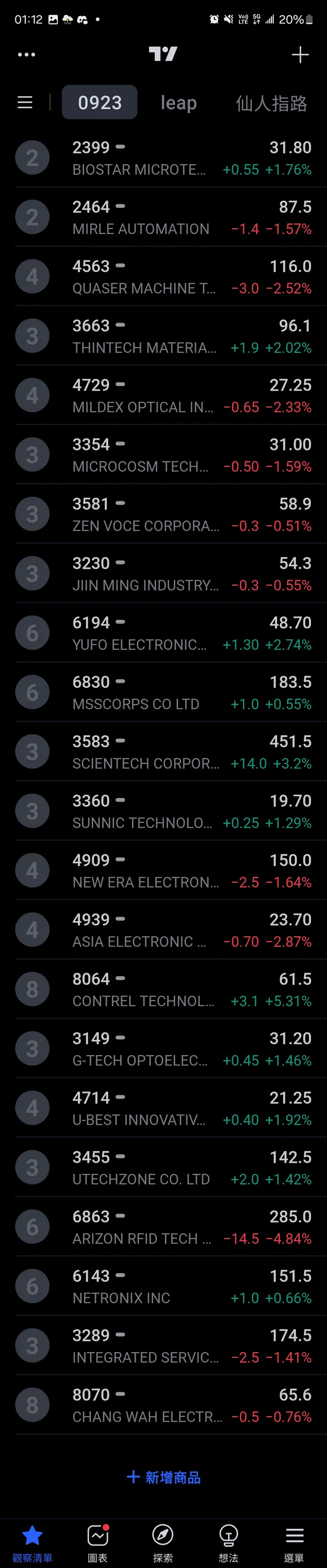Switch to the leap watchlist tab
Image resolution: width=327 pixels, height=1568 pixels.
[x=179, y=103]
